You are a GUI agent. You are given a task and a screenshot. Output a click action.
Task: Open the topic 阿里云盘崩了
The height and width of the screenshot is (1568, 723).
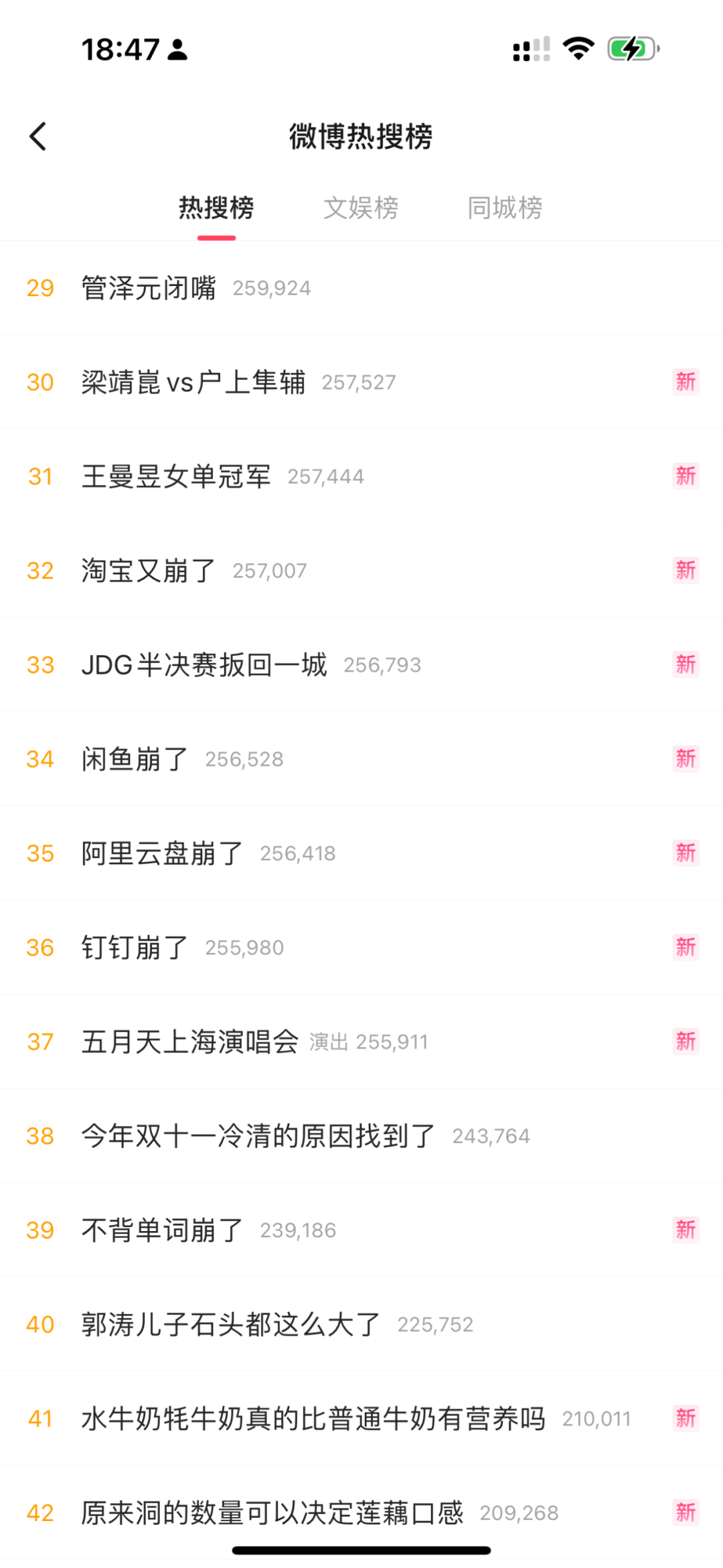162,853
